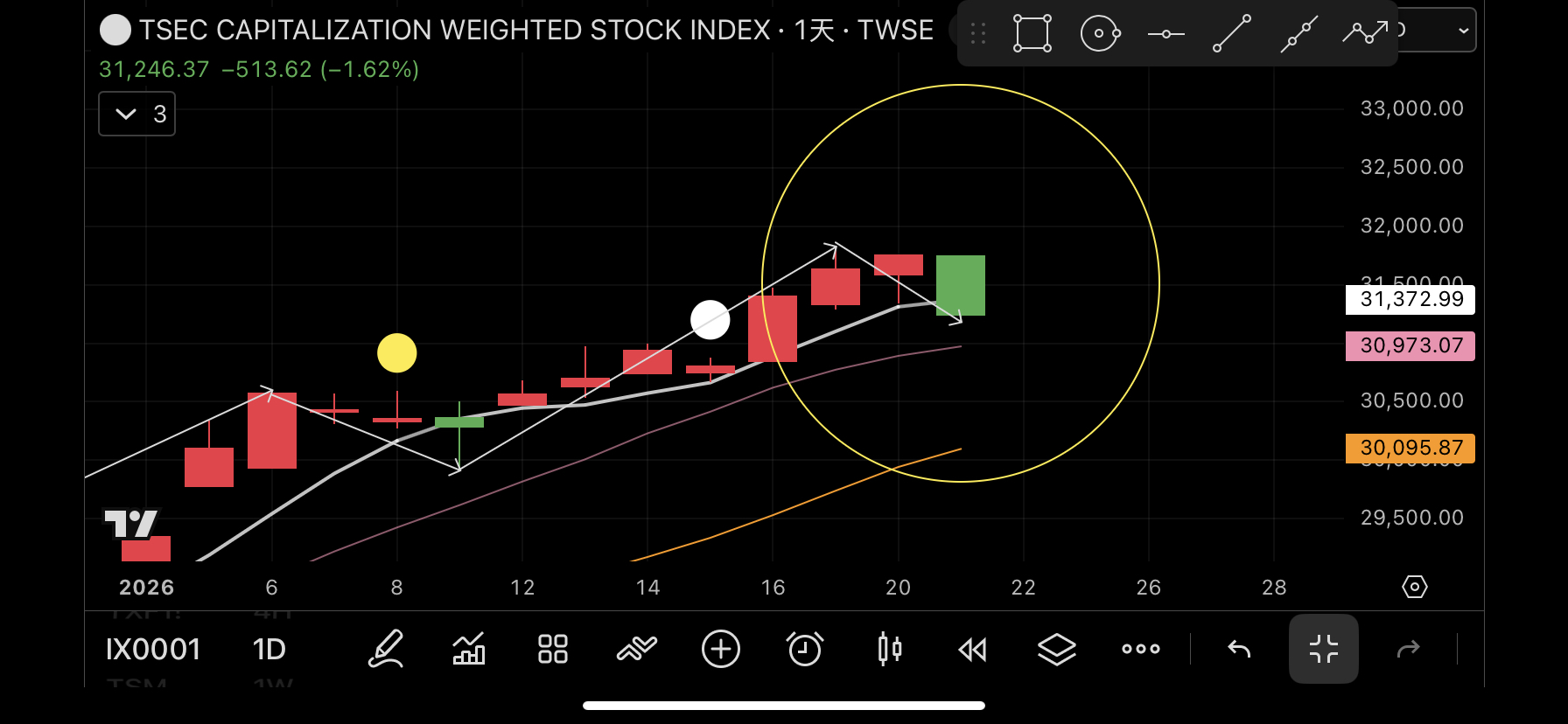Open the drawing tools pencil
1568x724 pixels.
click(386, 649)
